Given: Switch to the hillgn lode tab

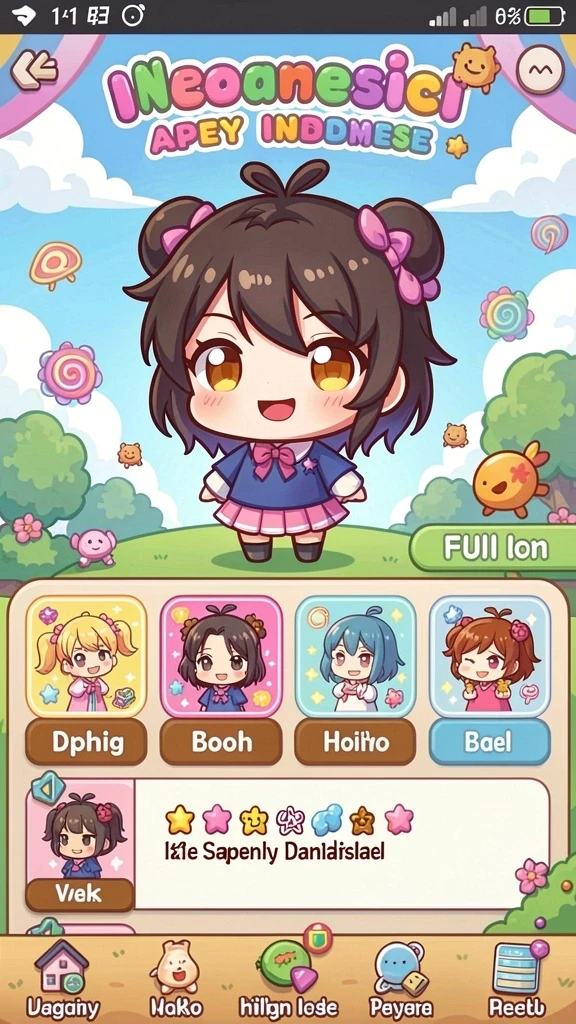Looking at the screenshot, I should (x=288, y=980).
